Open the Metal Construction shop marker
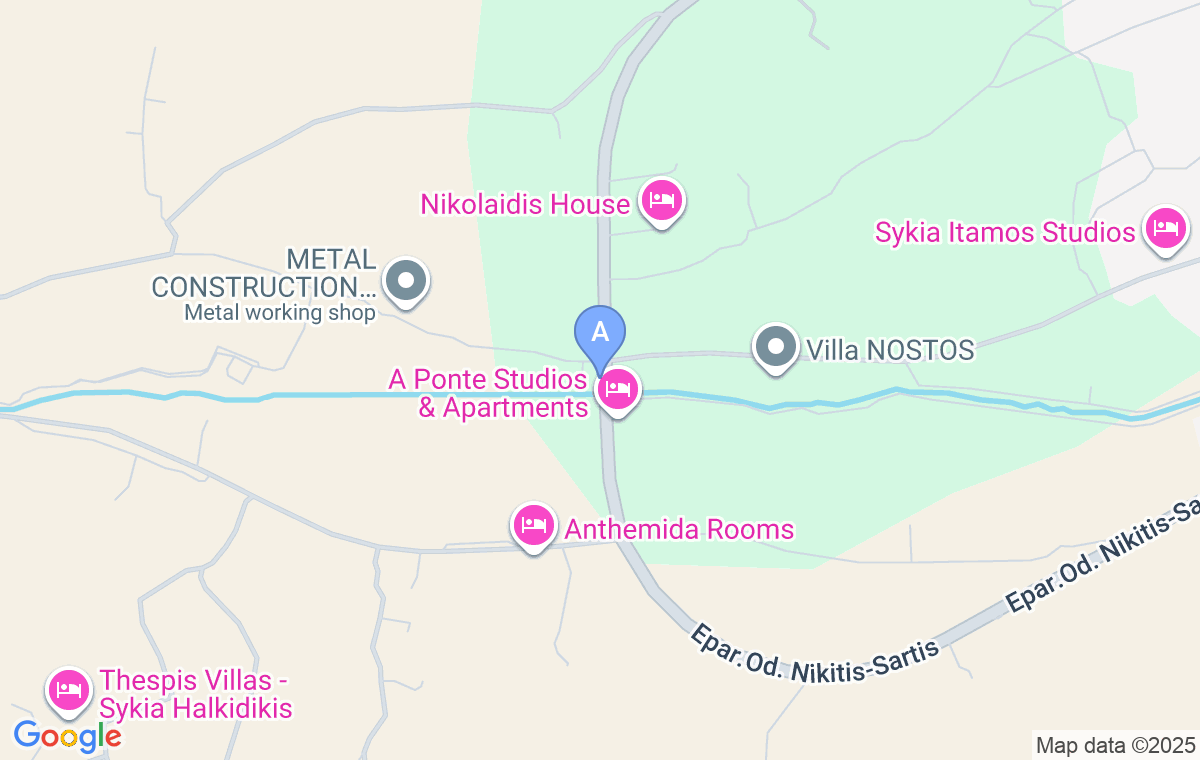 (x=406, y=281)
